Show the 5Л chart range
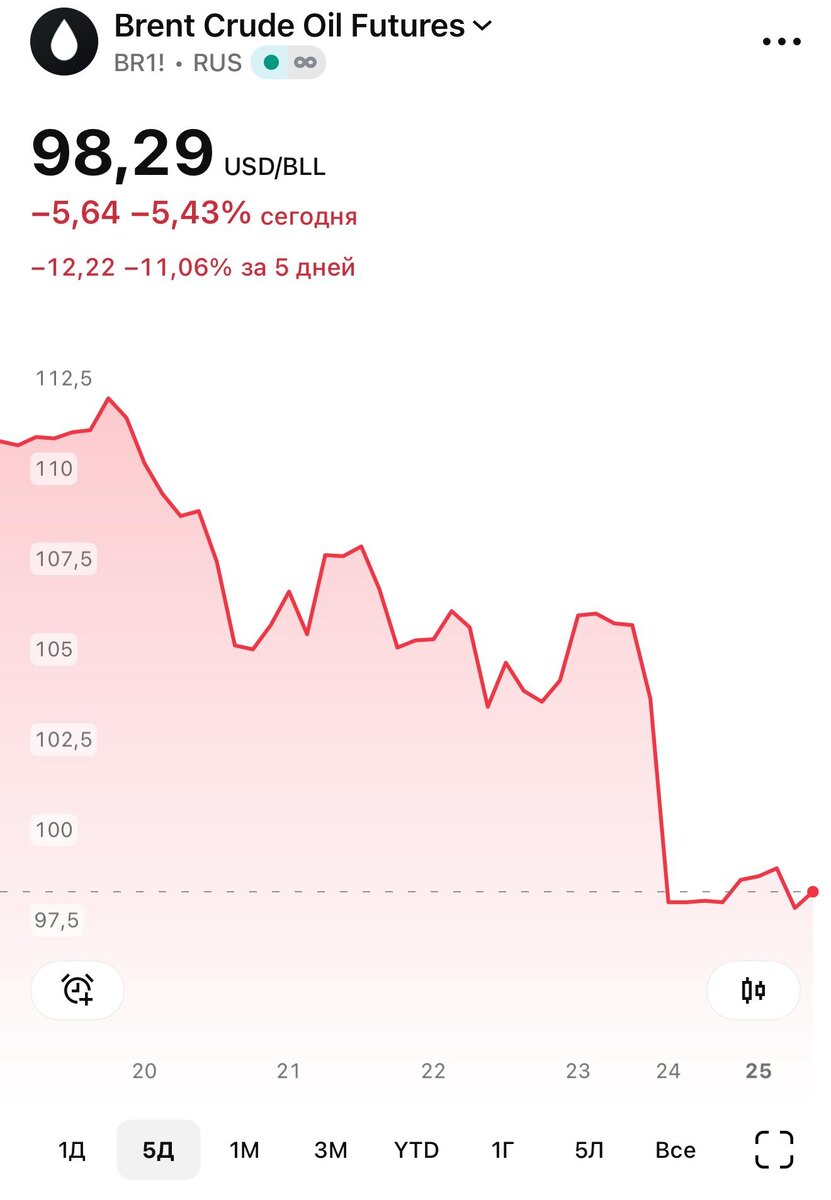The image size is (831, 1200). pos(589,1150)
